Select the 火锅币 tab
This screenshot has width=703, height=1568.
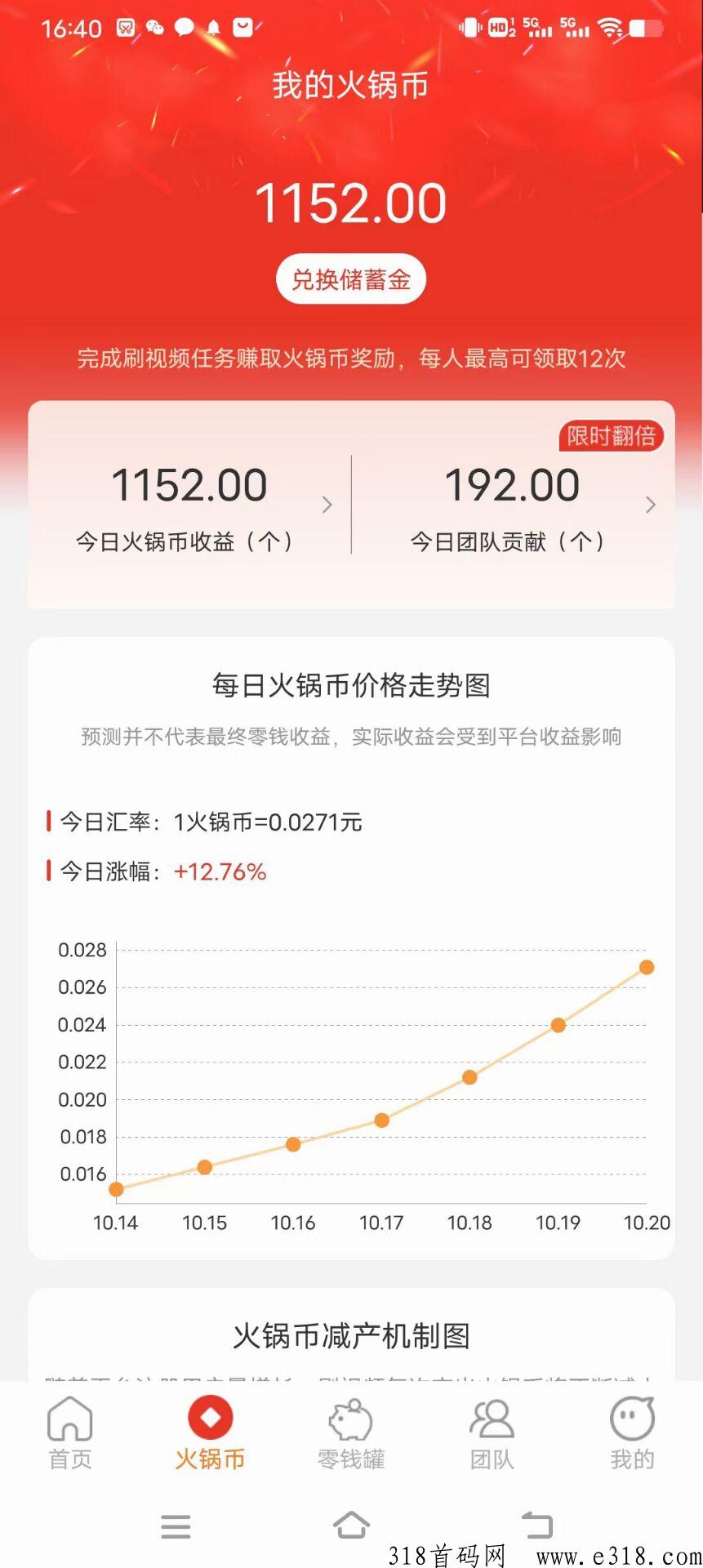[211, 1433]
